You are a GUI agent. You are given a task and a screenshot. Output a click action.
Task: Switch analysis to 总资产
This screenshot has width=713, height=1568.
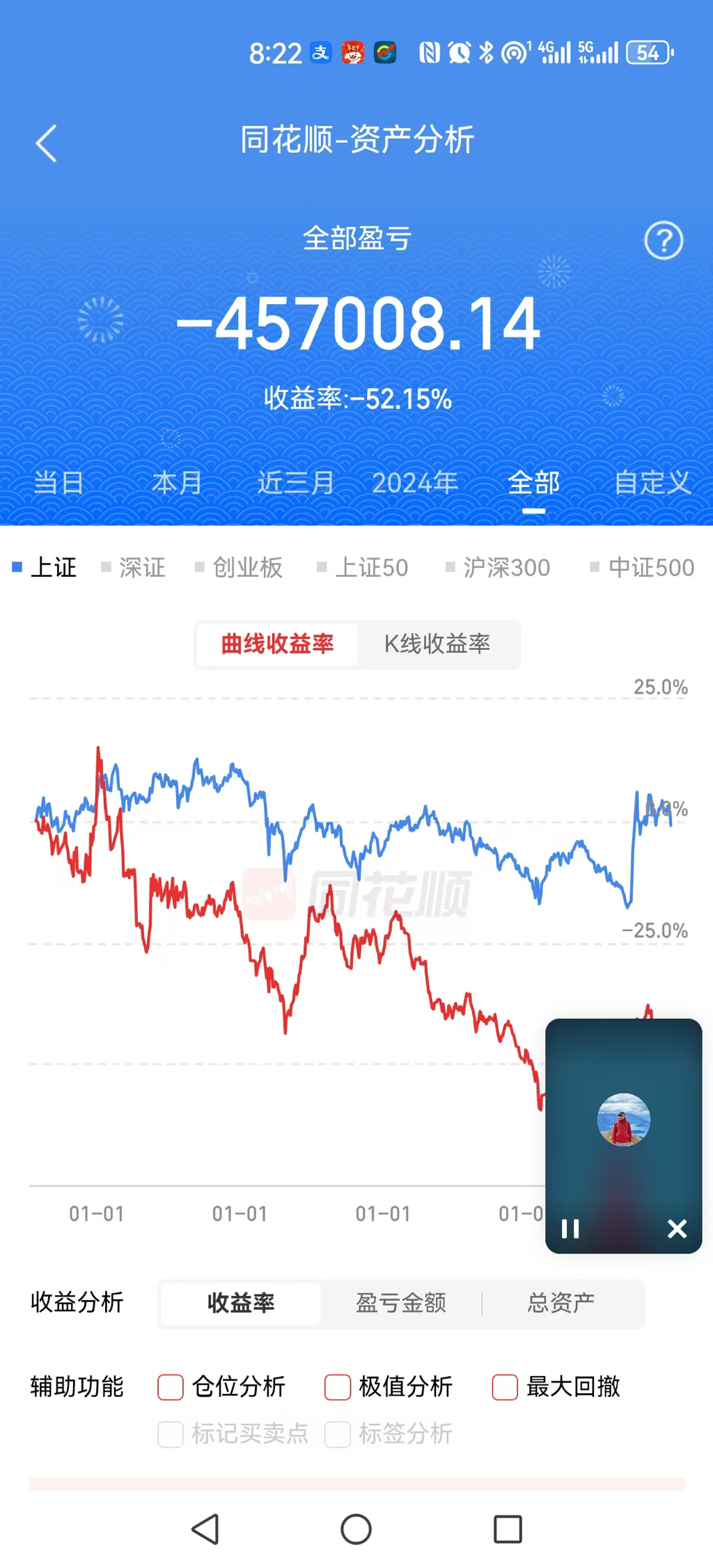pyautogui.click(x=561, y=1303)
